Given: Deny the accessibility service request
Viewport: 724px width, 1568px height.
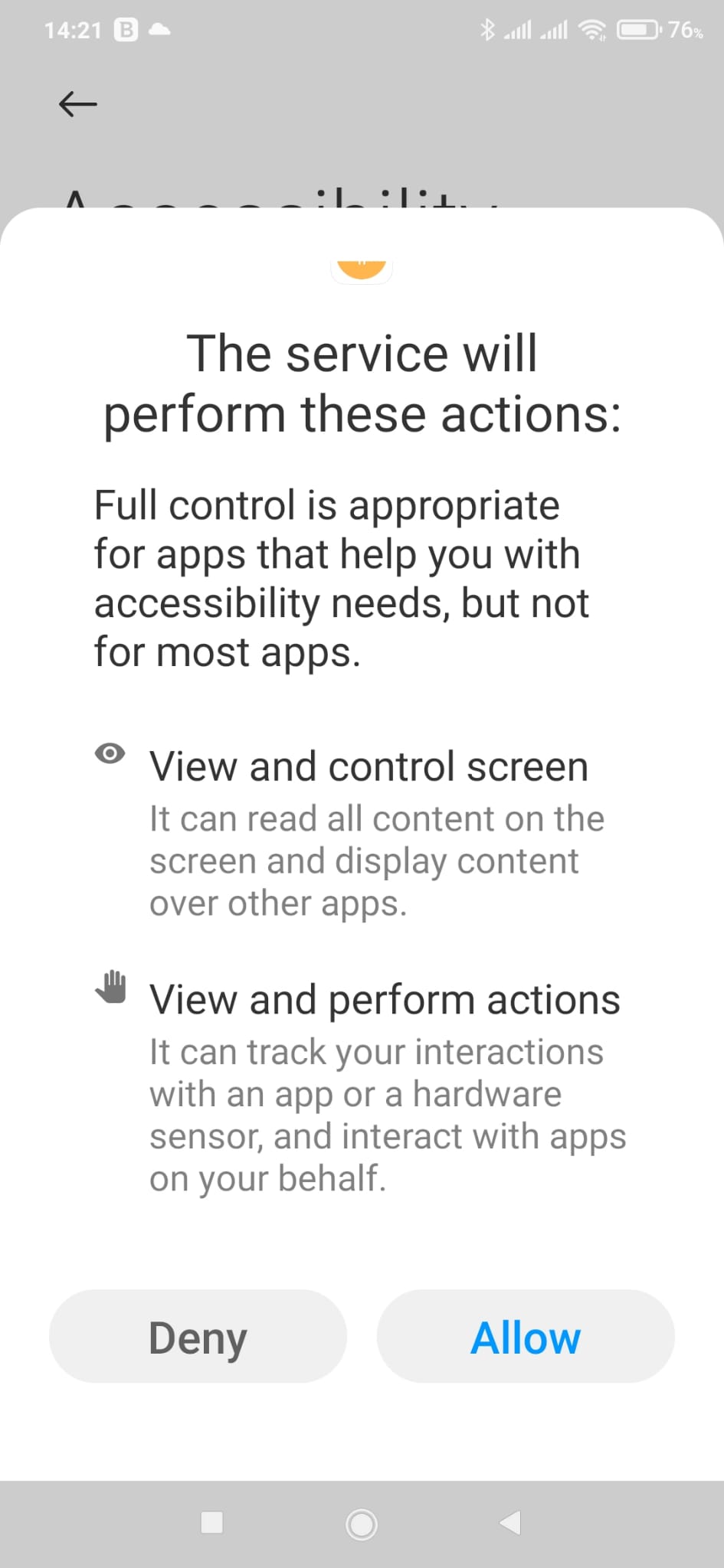Looking at the screenshot, I should pyautogui.click(x=198, y=1336).
